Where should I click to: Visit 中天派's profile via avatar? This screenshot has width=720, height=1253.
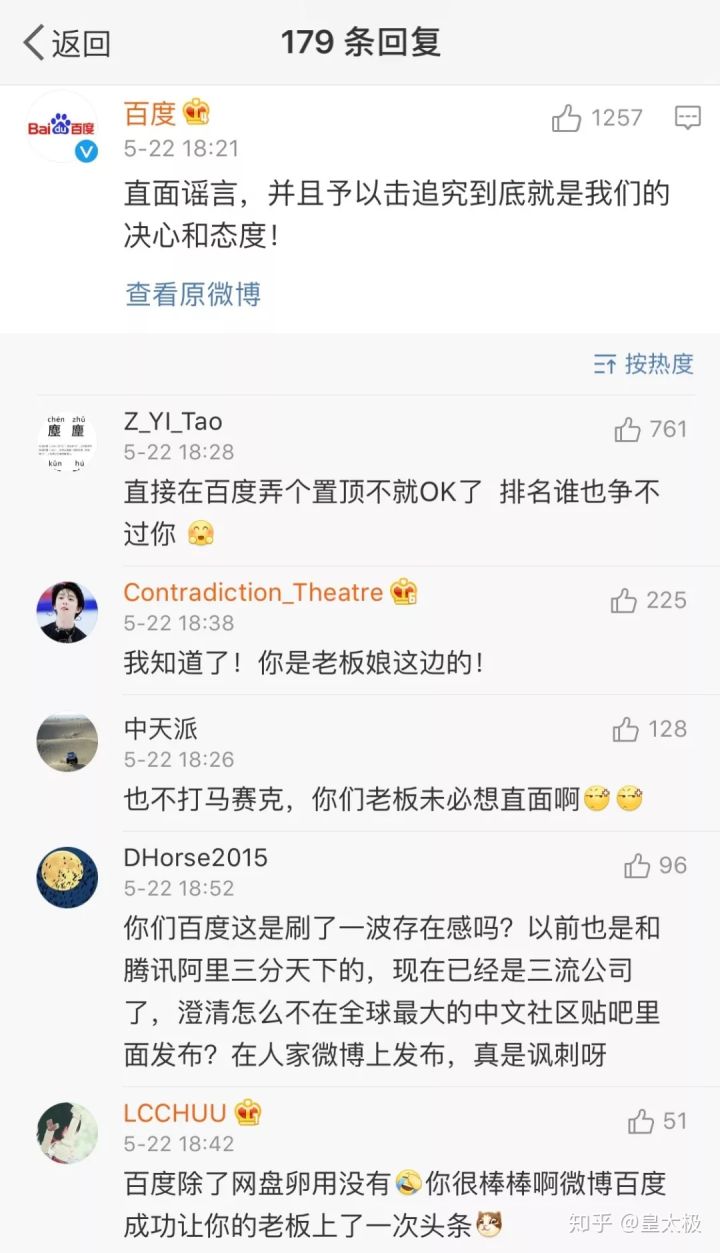point(67,742)
